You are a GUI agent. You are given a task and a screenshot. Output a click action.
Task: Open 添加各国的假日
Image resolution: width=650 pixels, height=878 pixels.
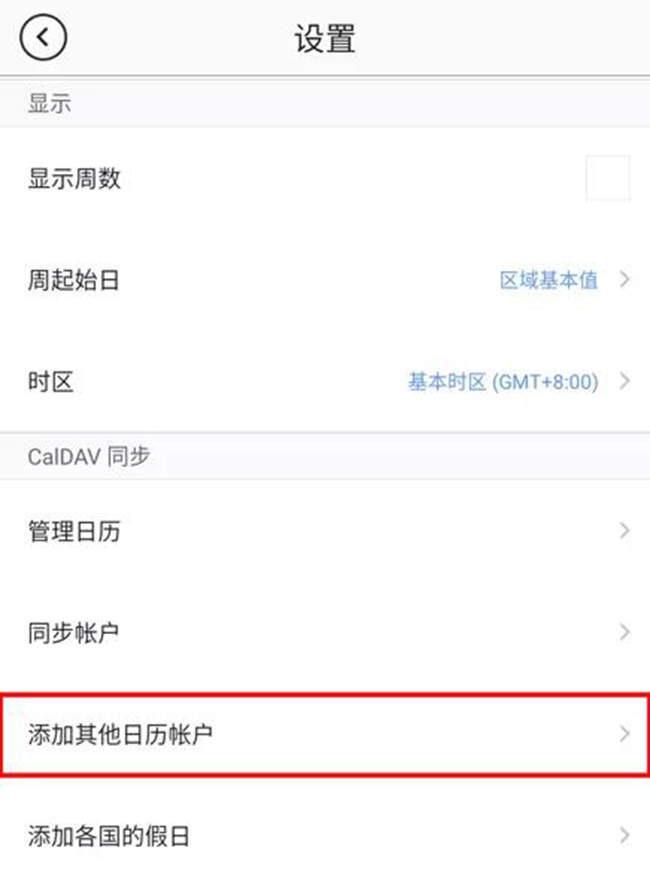[325, 835]
